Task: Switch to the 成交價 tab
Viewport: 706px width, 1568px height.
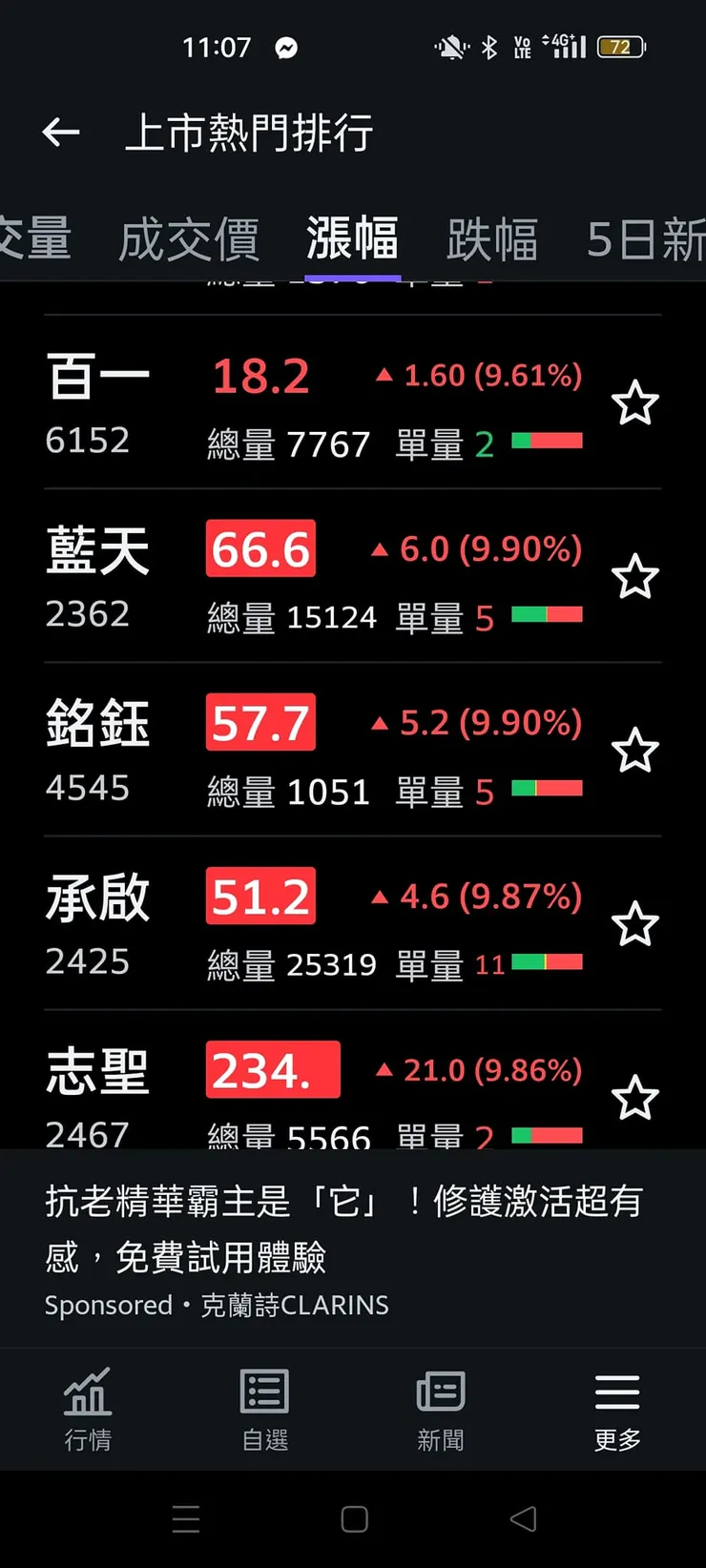Action: coord(189,238)
